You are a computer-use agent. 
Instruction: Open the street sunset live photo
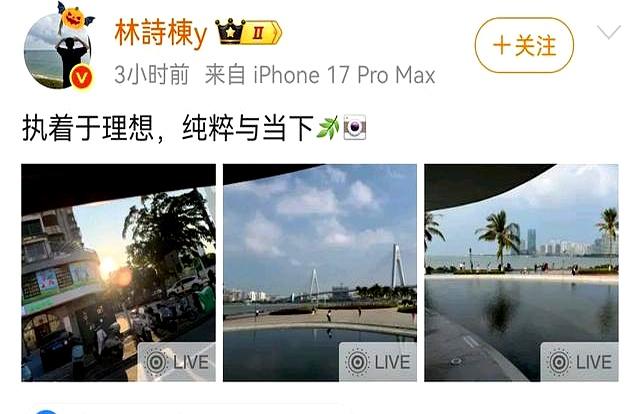(118, 272)
